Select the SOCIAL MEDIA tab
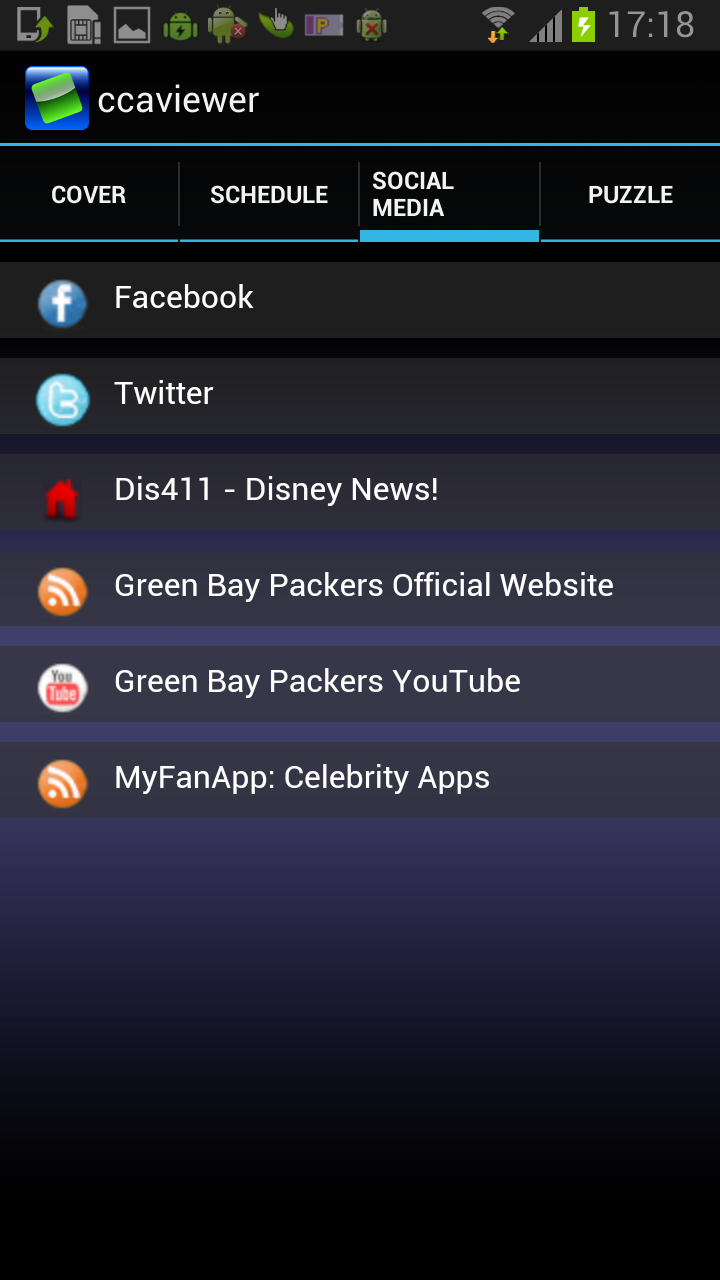 point(449,195)
